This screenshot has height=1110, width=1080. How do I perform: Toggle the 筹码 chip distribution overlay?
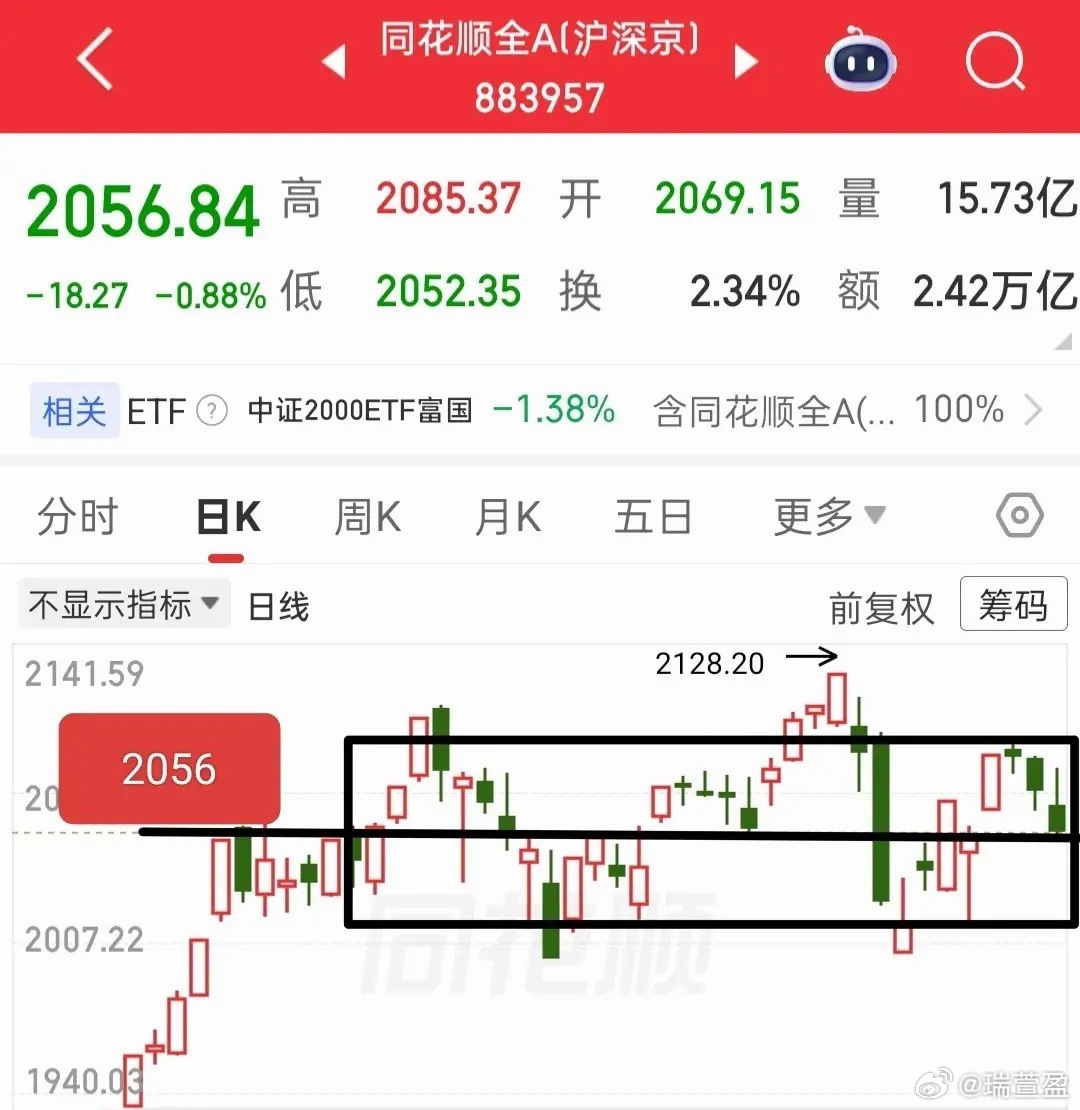pyautogui.click(x=1013, y=605)
